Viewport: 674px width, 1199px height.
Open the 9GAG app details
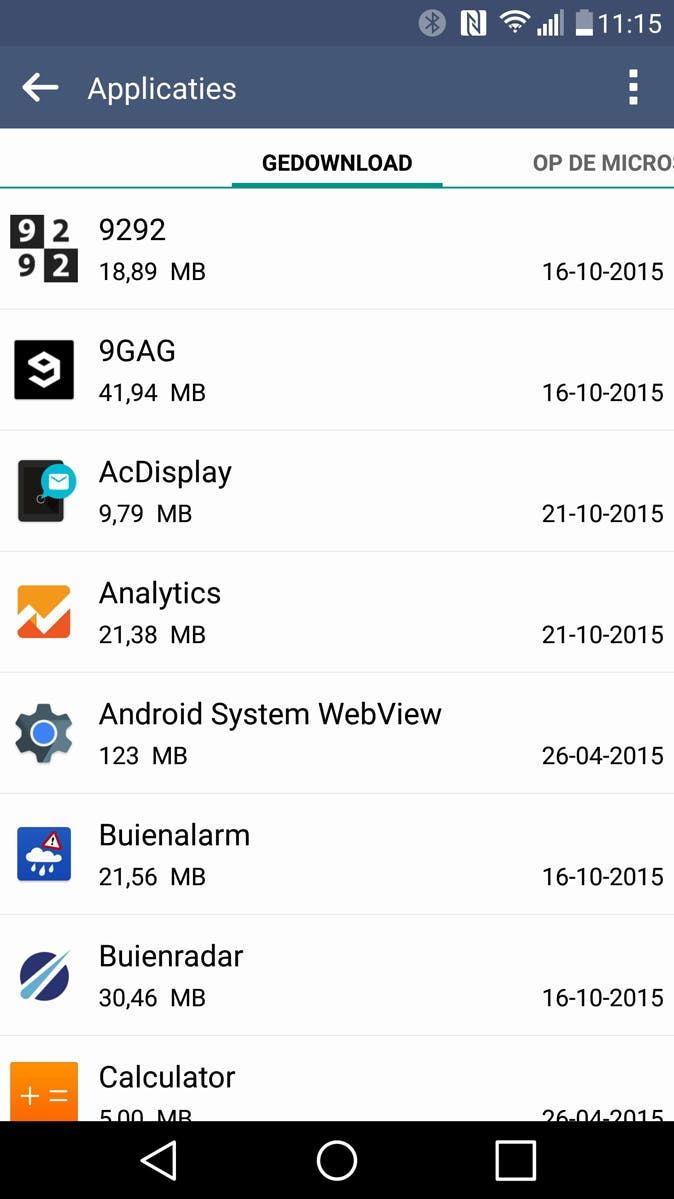pos(336,370)
